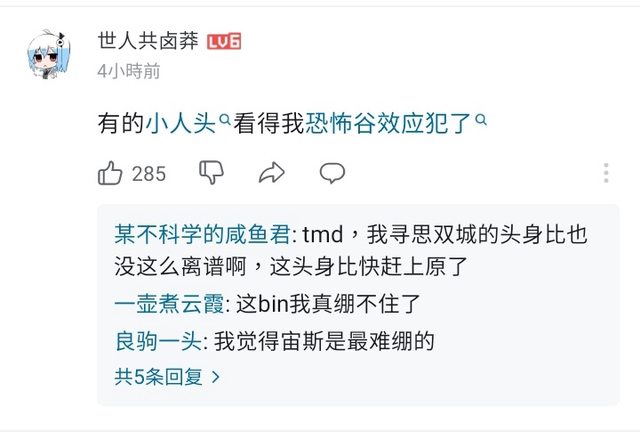Search the keyword 小人头
Image resolution: width=640 pixels, height=432 pixels.
coord(187,123)
